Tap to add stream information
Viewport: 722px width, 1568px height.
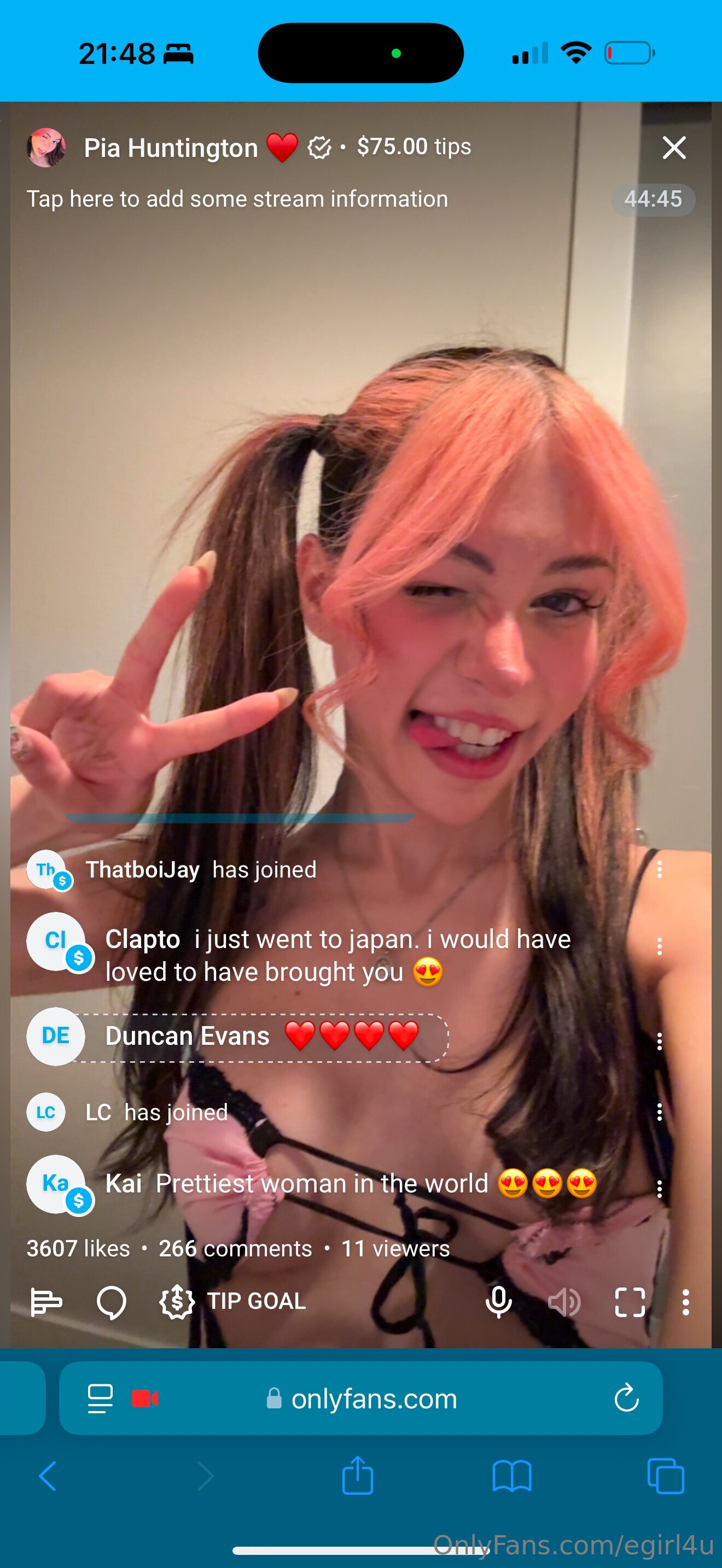(x=237, y=199)
